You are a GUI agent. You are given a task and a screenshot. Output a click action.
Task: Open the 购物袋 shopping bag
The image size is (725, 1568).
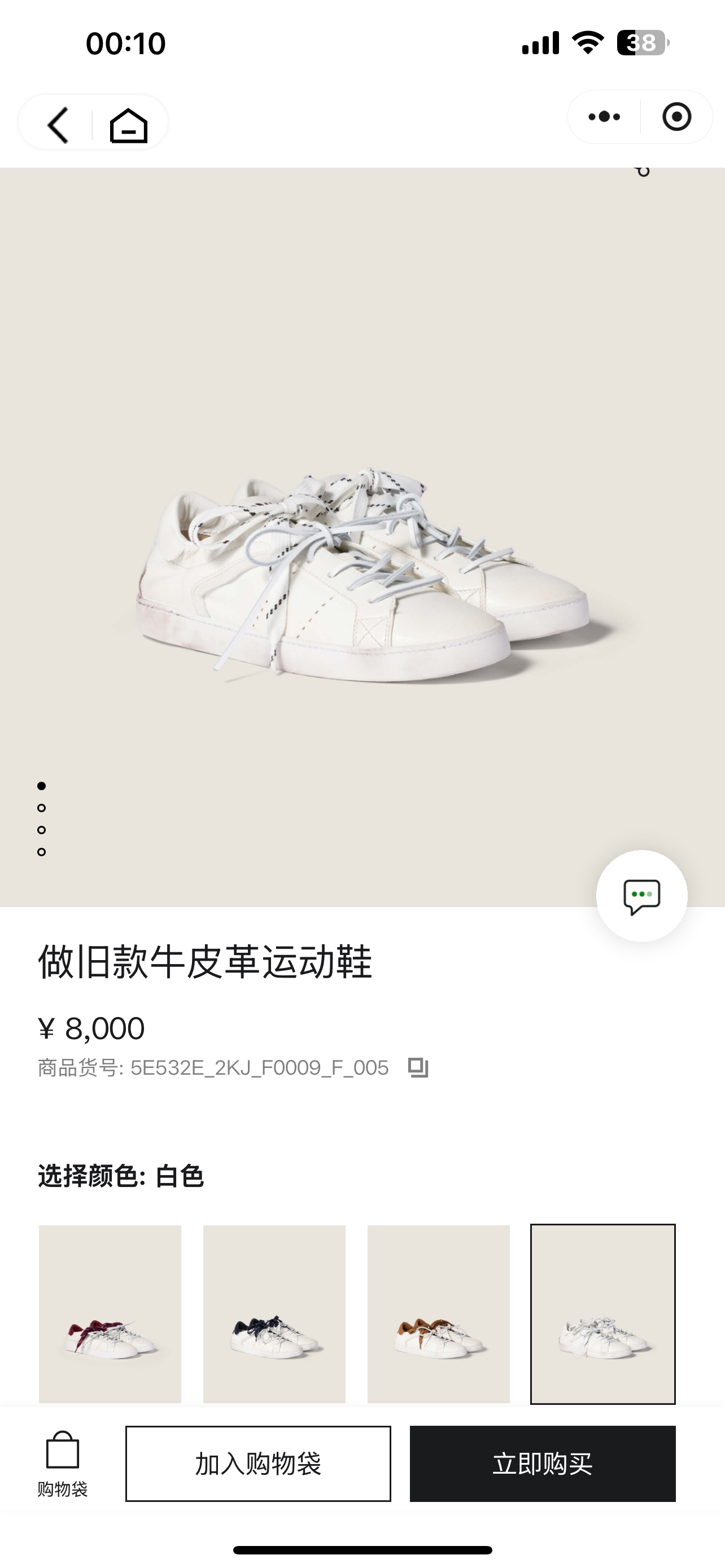pos(62,1464)
